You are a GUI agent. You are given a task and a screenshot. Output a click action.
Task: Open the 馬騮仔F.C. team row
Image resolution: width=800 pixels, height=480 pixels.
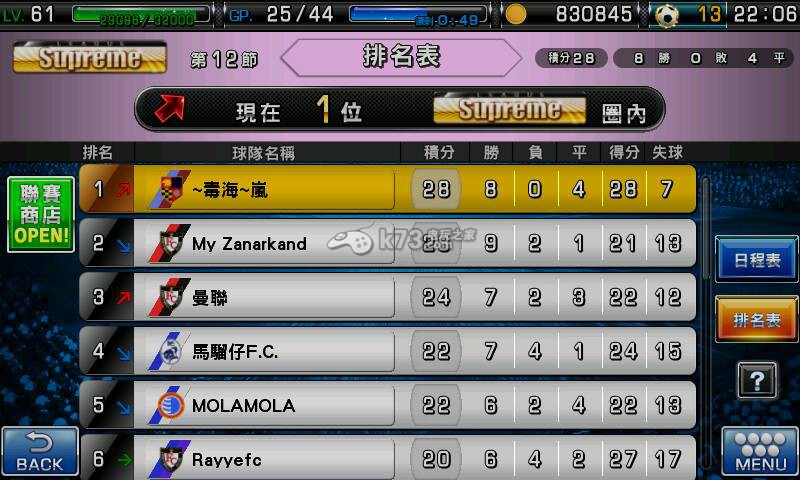tap(388, 351)
